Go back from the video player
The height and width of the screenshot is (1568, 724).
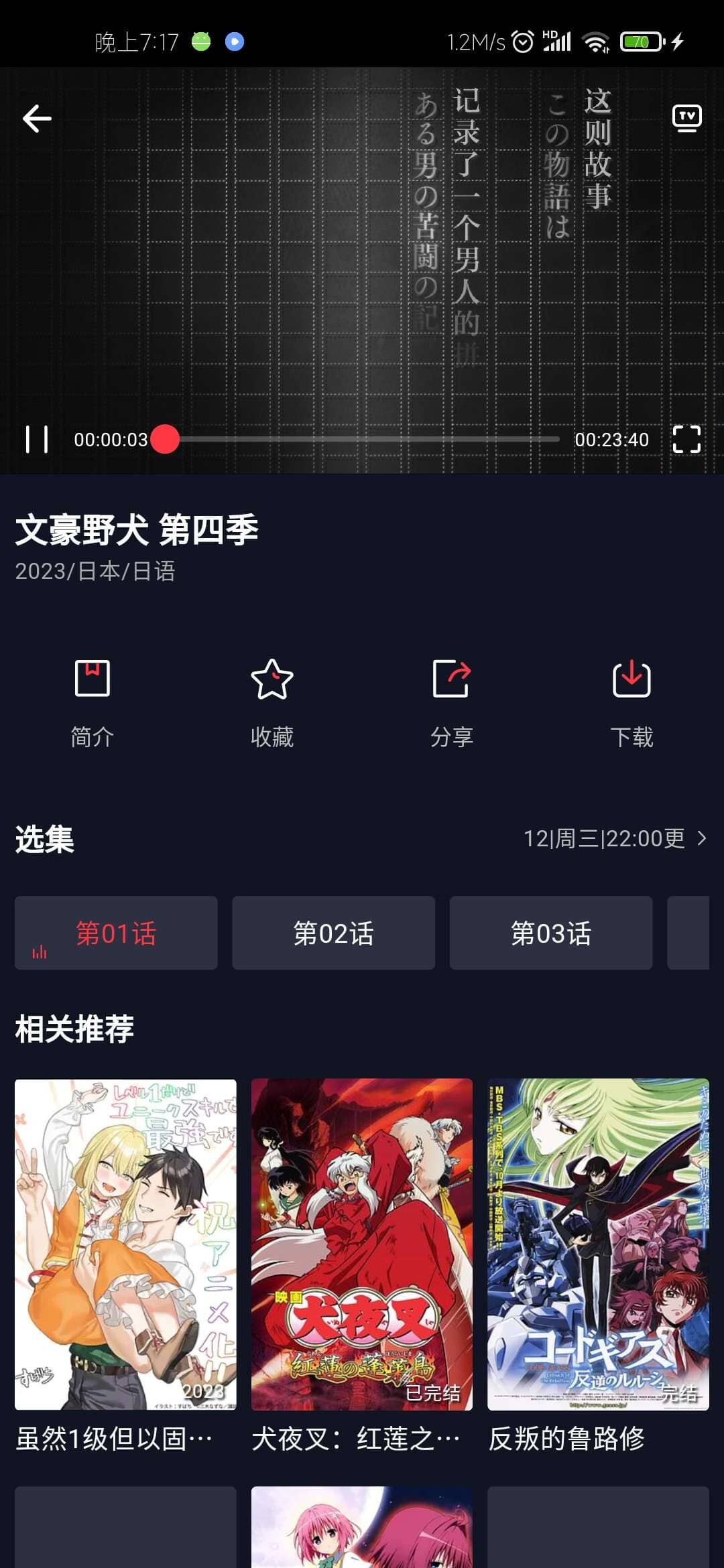pyautogui.click(x=37, y=119)
